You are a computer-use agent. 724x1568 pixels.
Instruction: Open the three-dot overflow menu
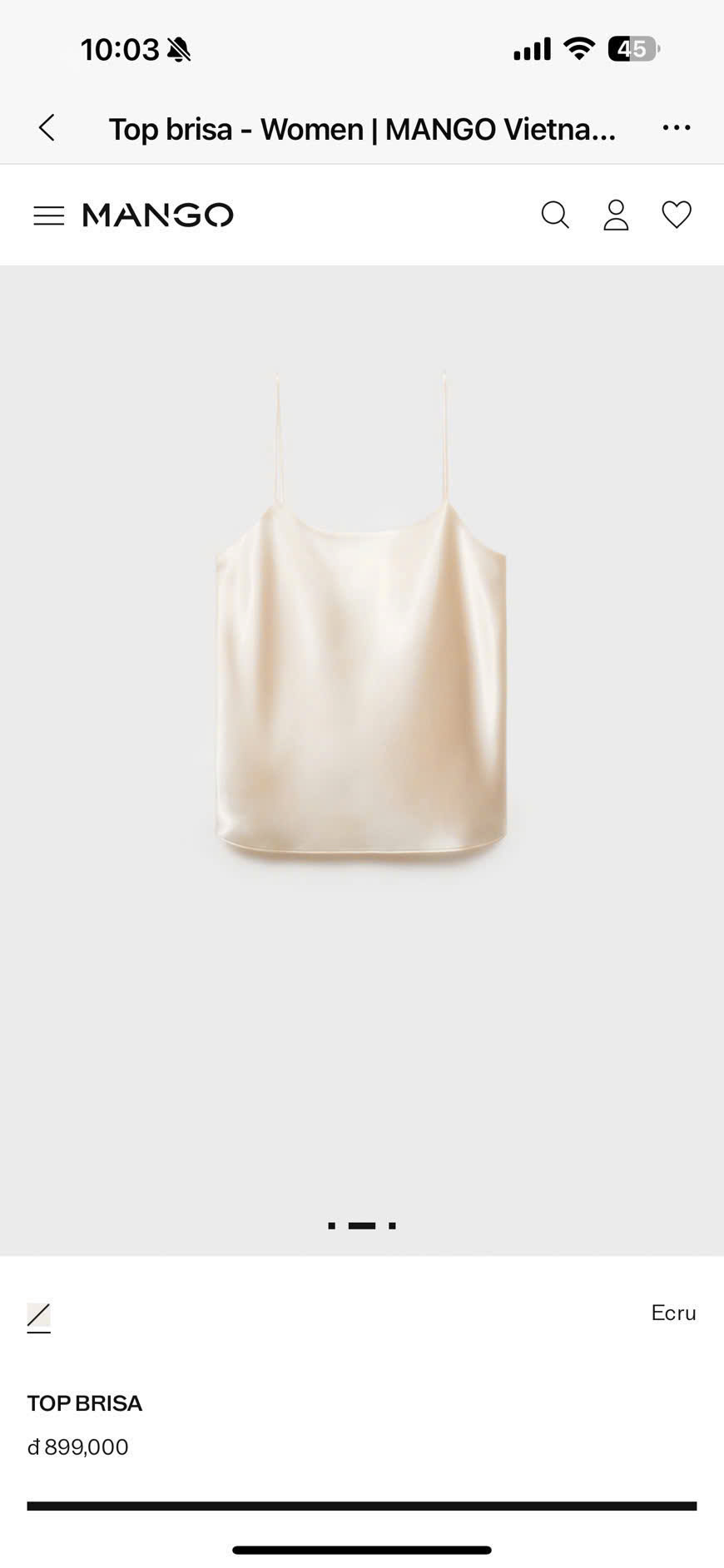676,128
